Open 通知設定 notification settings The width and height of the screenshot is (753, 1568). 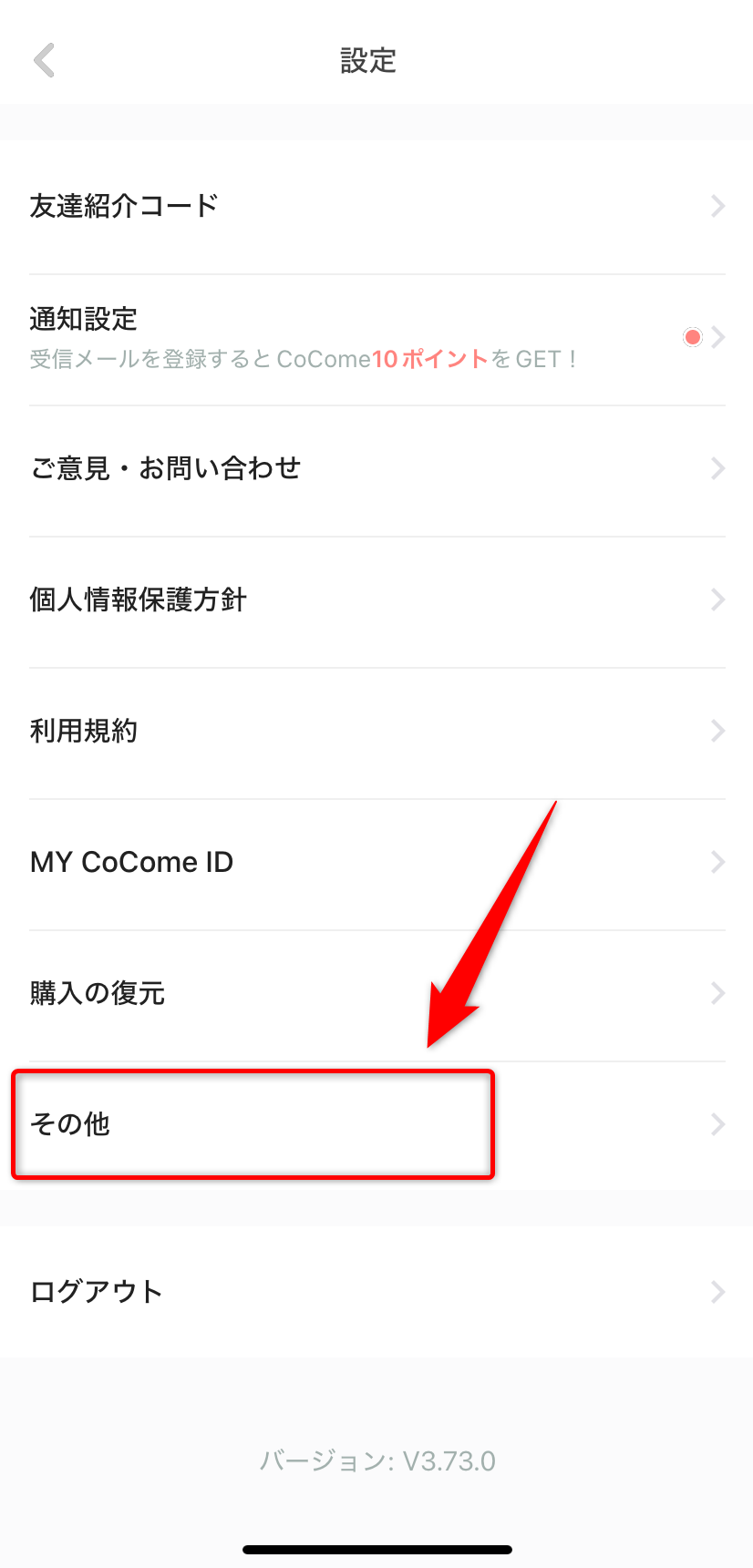click(x=376, y=338)
